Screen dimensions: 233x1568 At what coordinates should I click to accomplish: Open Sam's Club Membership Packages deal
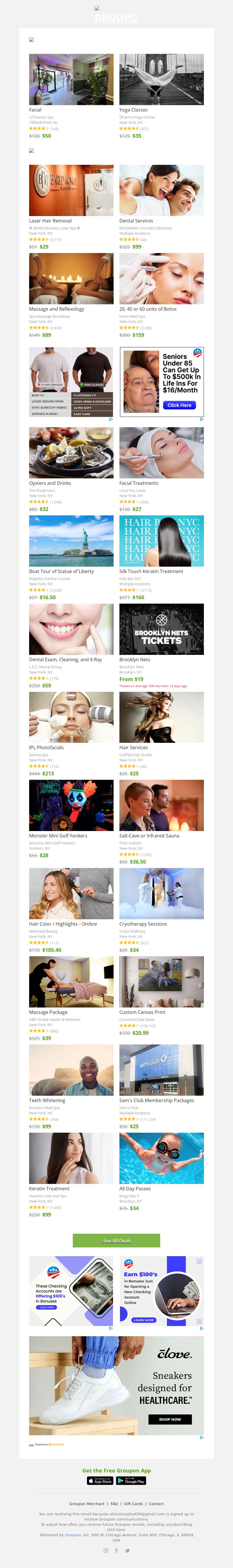pyautogui.click(x=161, y=1070)
